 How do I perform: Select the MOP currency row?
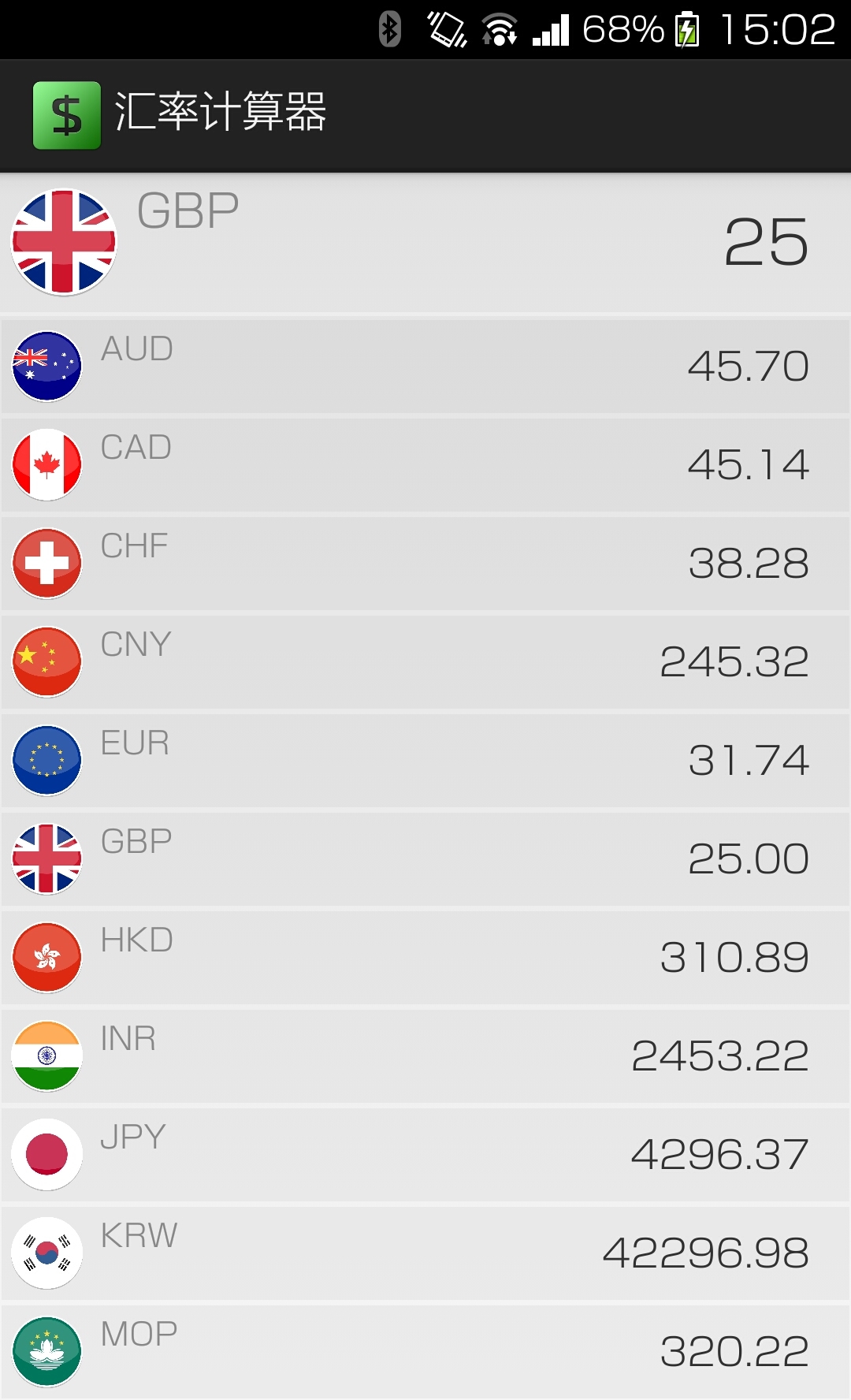click(425, 1351)
